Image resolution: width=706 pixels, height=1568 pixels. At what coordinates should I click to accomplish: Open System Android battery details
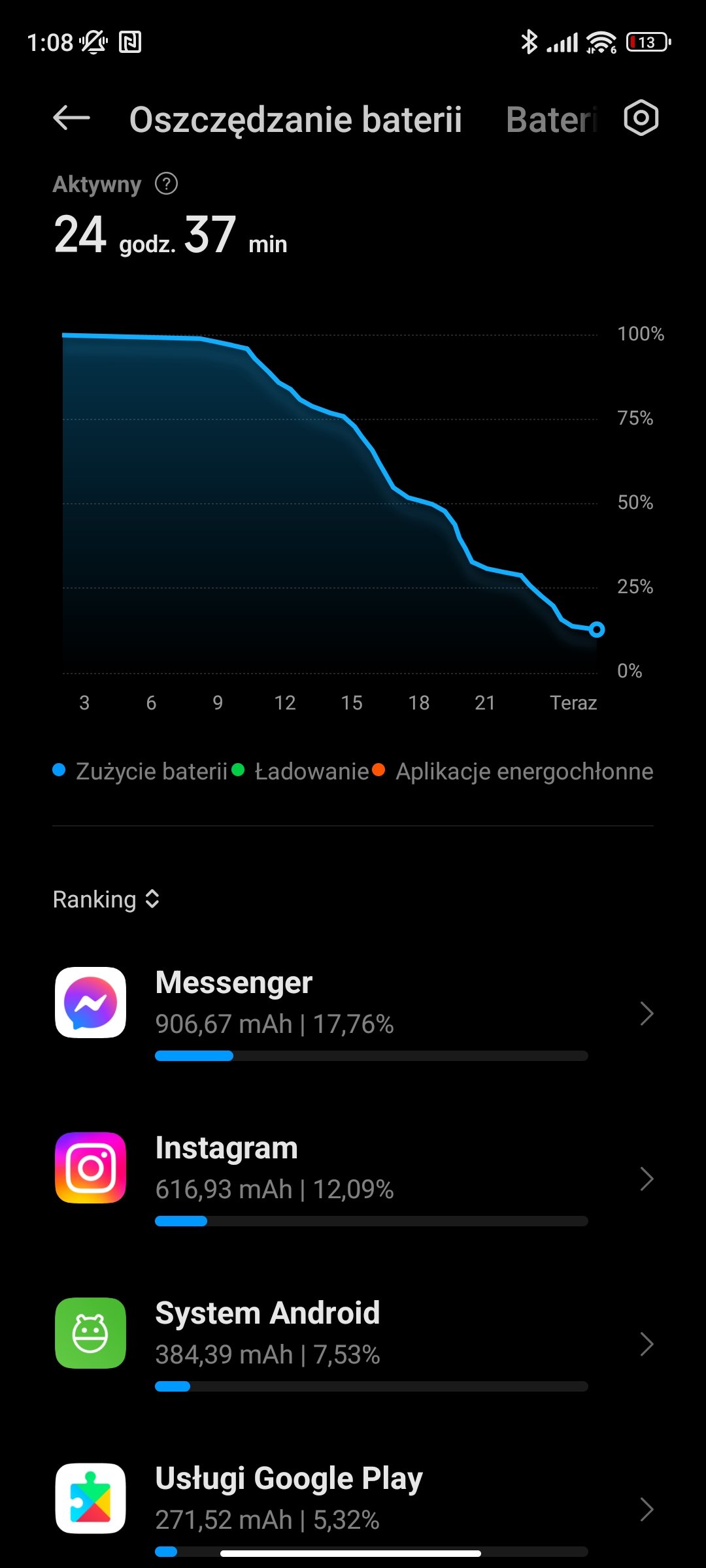[353, 1343]
